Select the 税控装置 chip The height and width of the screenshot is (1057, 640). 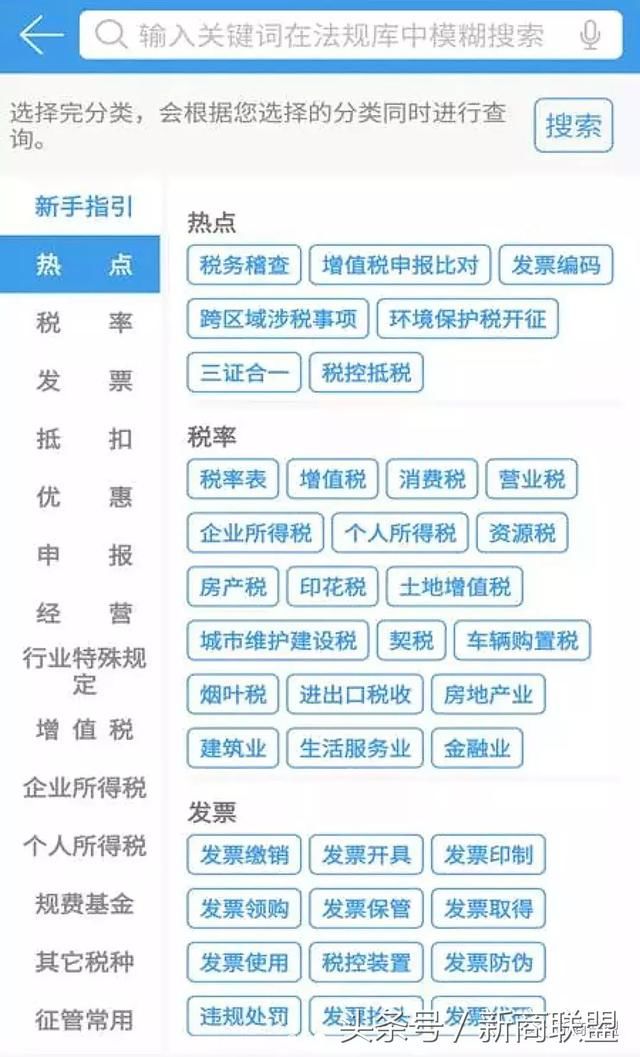pos(366,963)
